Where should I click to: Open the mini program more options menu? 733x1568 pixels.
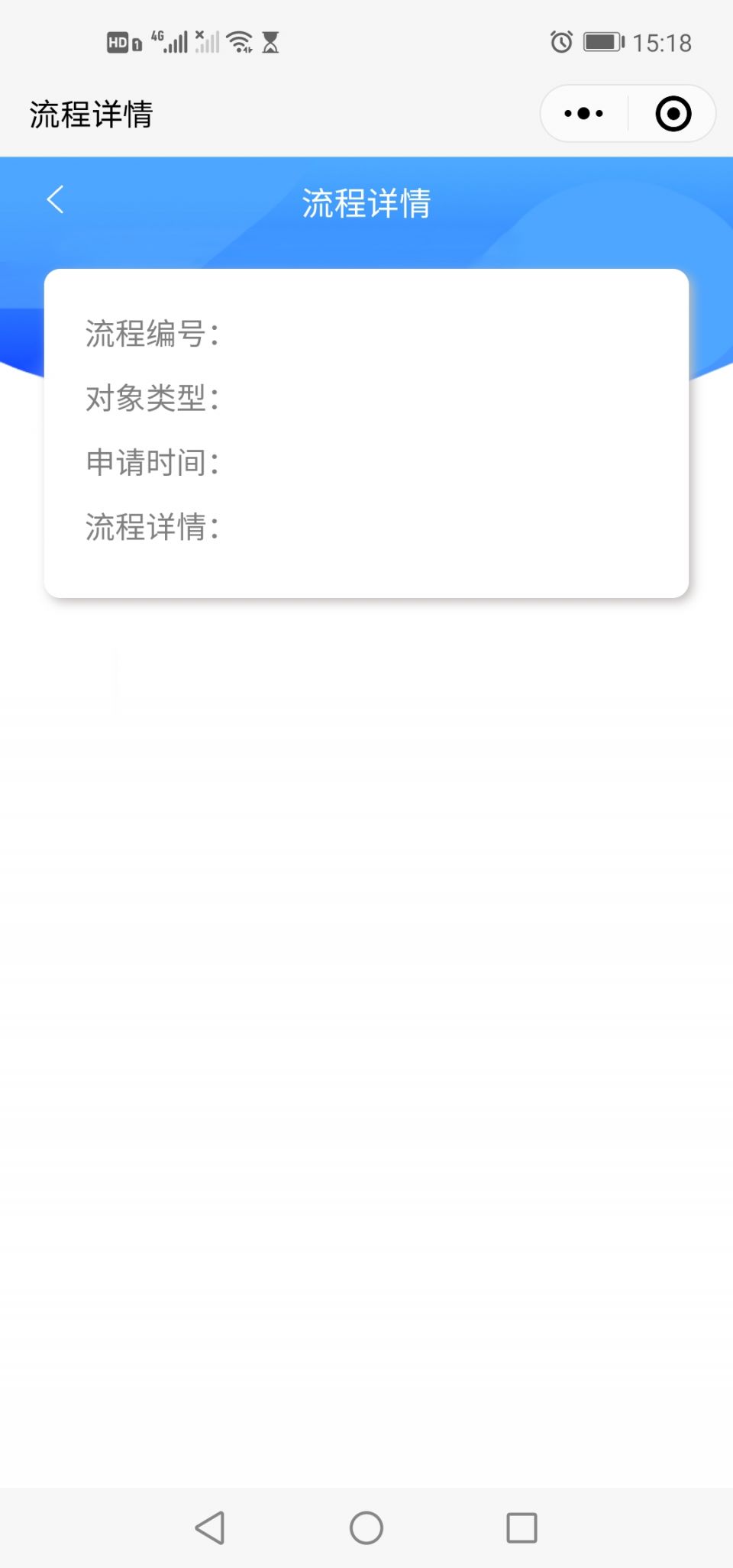pos(584,114)
